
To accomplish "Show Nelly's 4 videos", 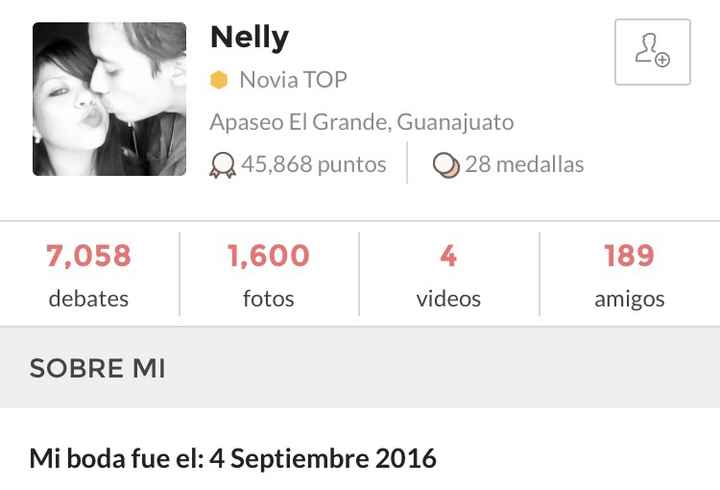I will pos(448,275).
